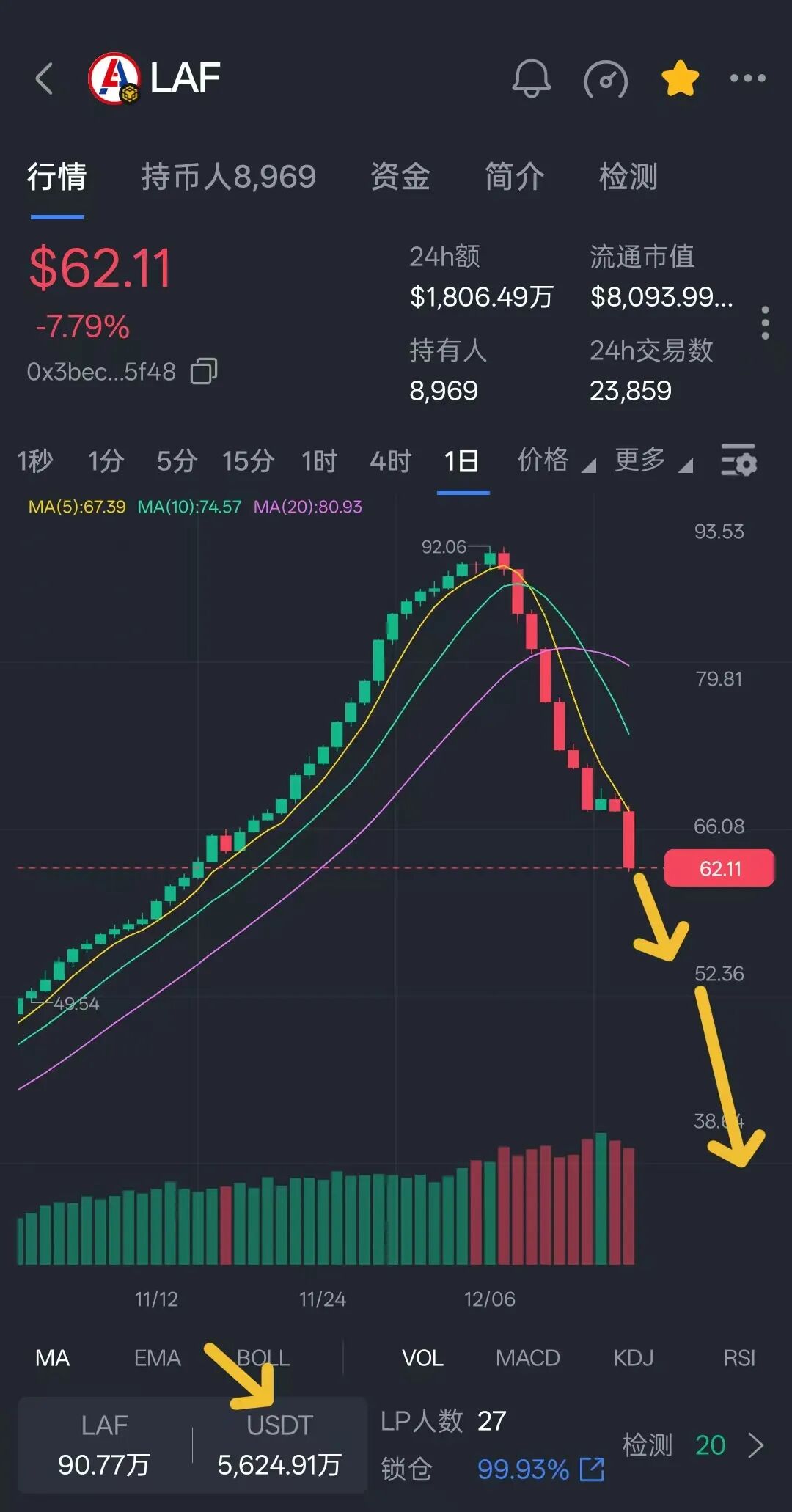Switch to the 资金 tab
Screen dimensions: 792x1512
400,177
